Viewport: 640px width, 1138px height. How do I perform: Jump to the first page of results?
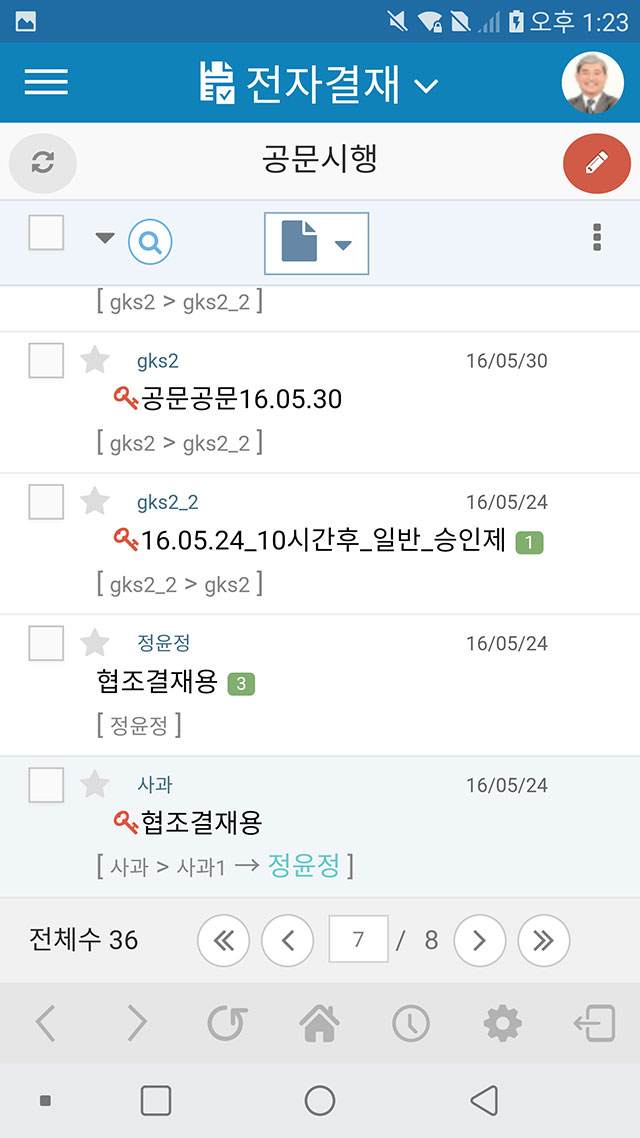(223, 940)
